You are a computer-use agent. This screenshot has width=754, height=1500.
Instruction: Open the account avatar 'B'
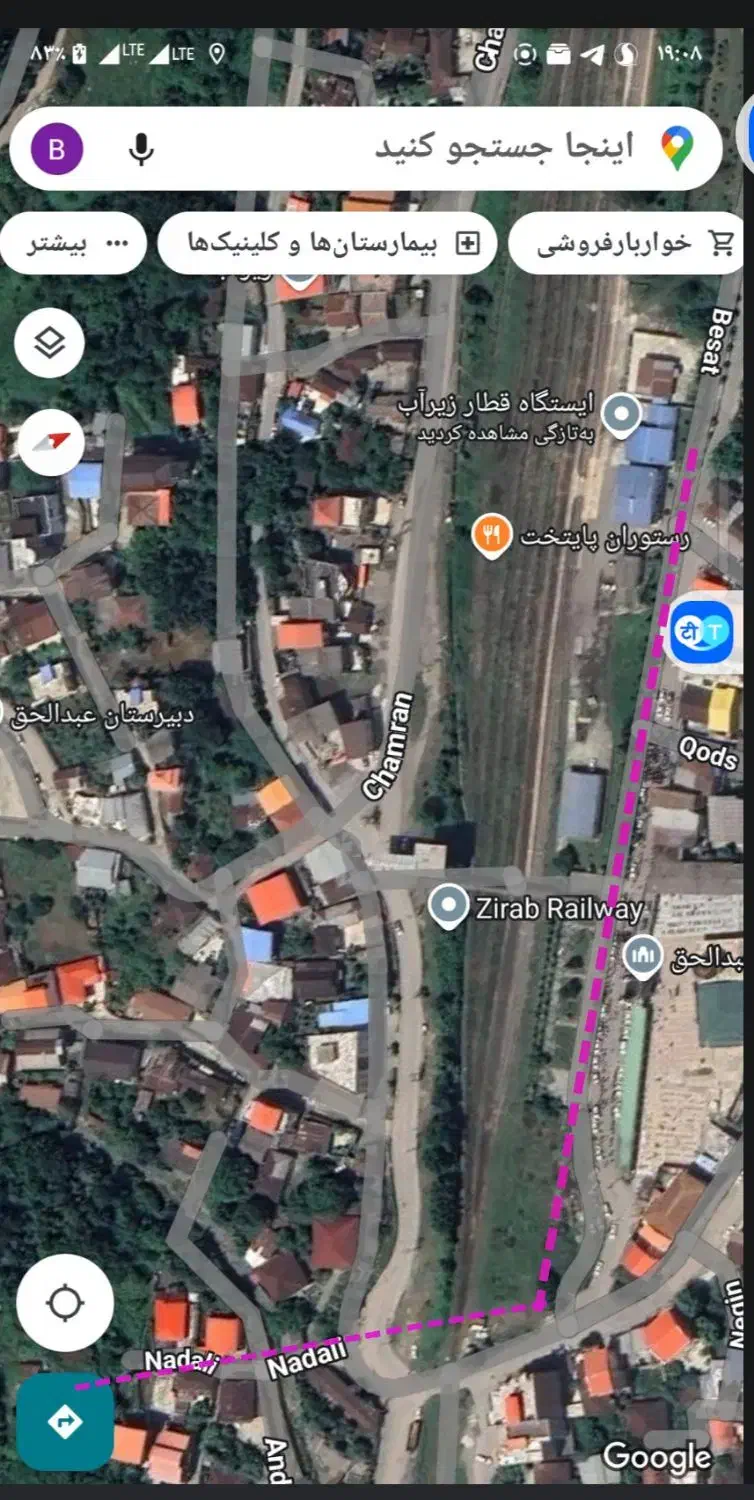pyautogui.click(x=57, y=150)
